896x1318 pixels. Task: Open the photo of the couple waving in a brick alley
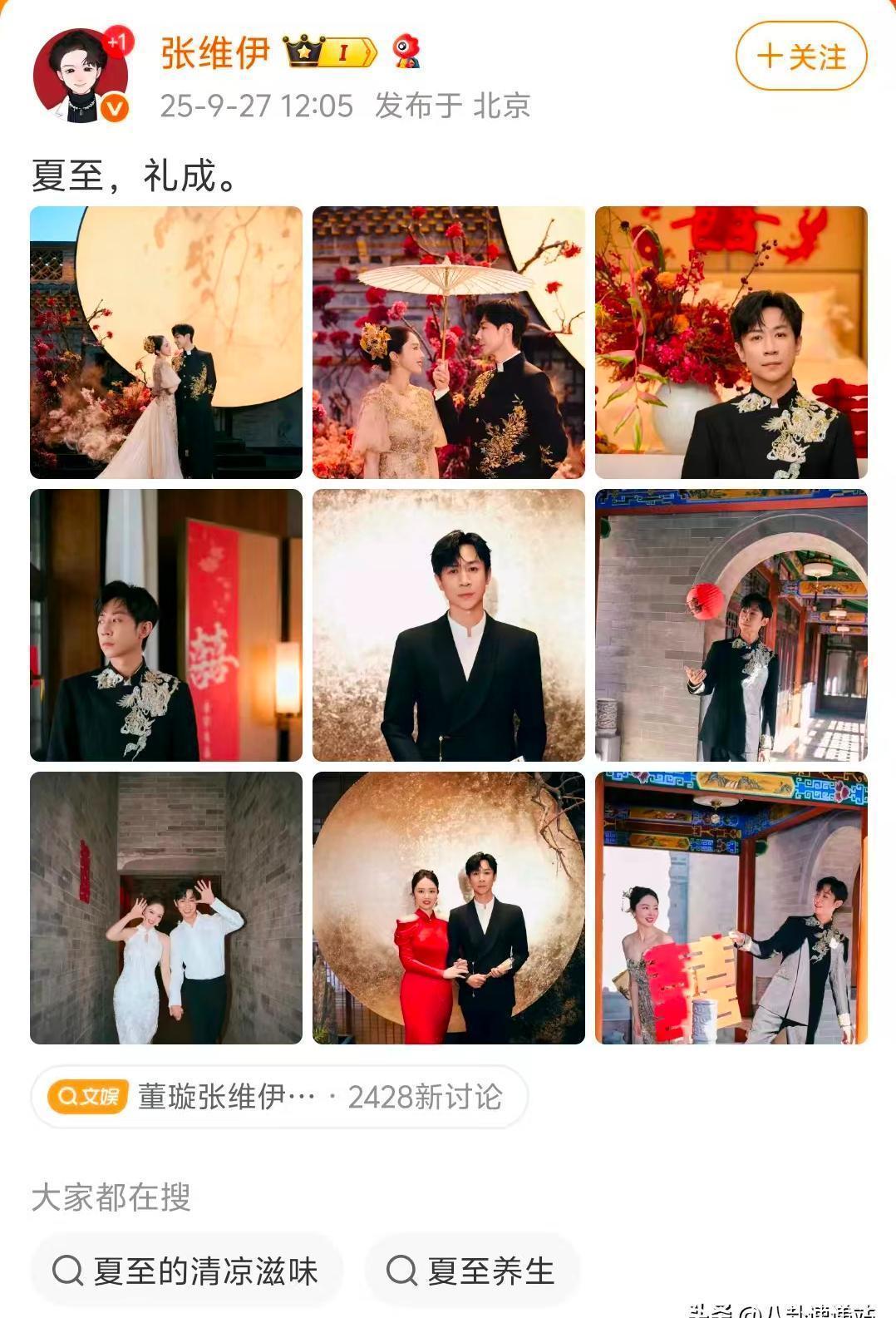click(x=166, y=908)
